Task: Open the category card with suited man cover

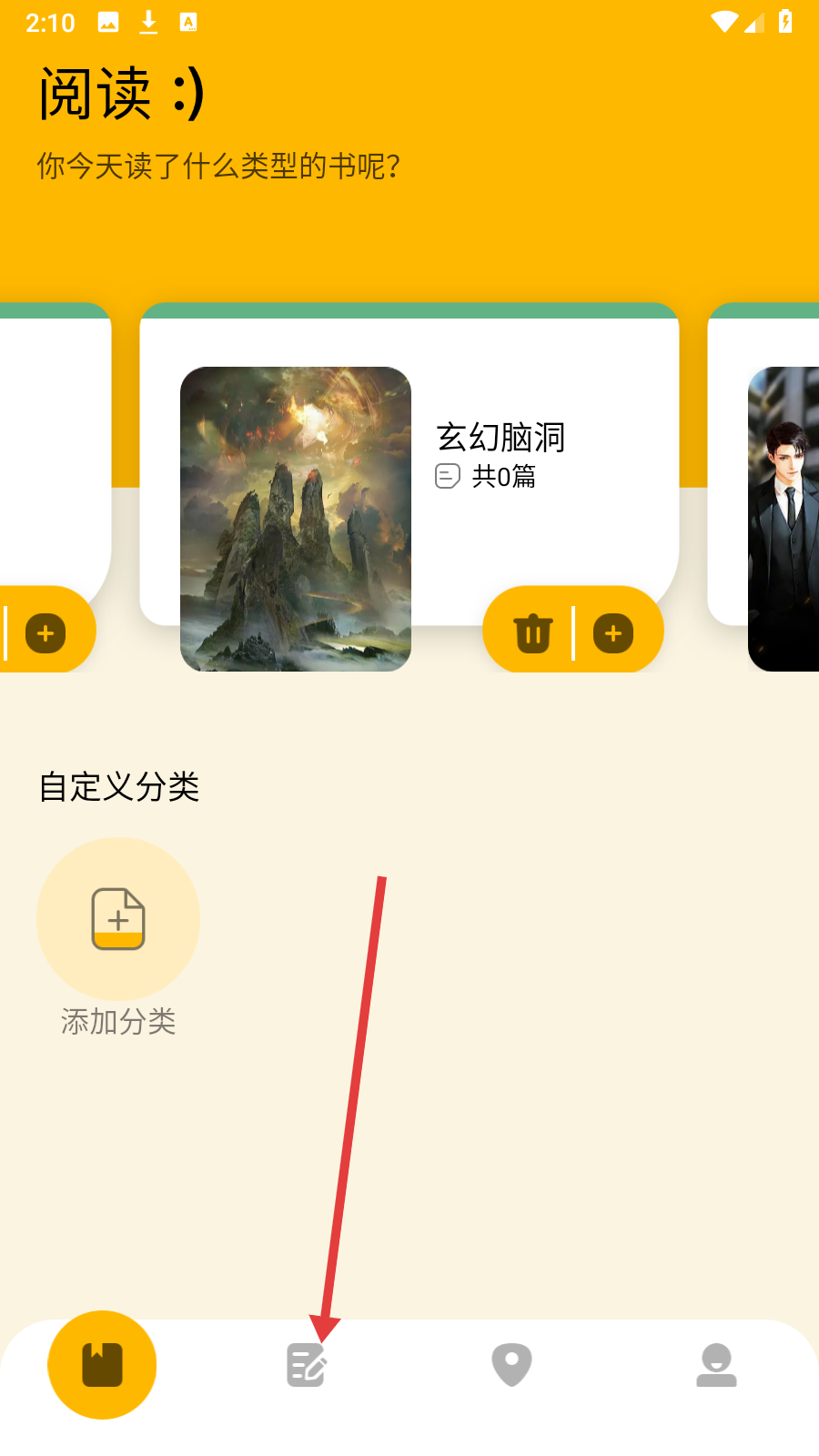Action: point(783,519)
